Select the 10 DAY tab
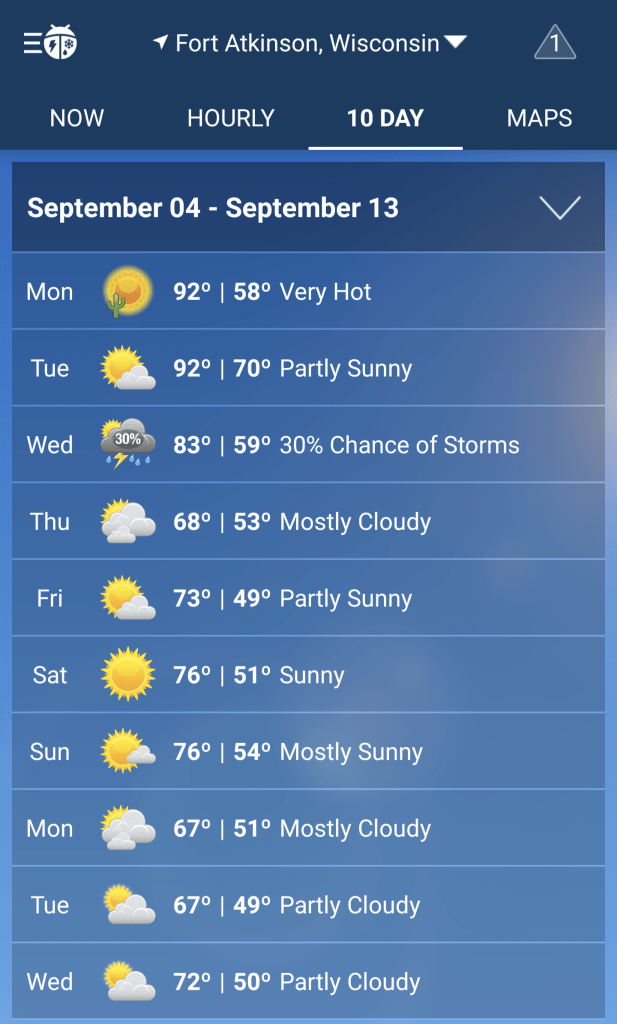Viewport: 617px width, 1024px height. point(385,118)
